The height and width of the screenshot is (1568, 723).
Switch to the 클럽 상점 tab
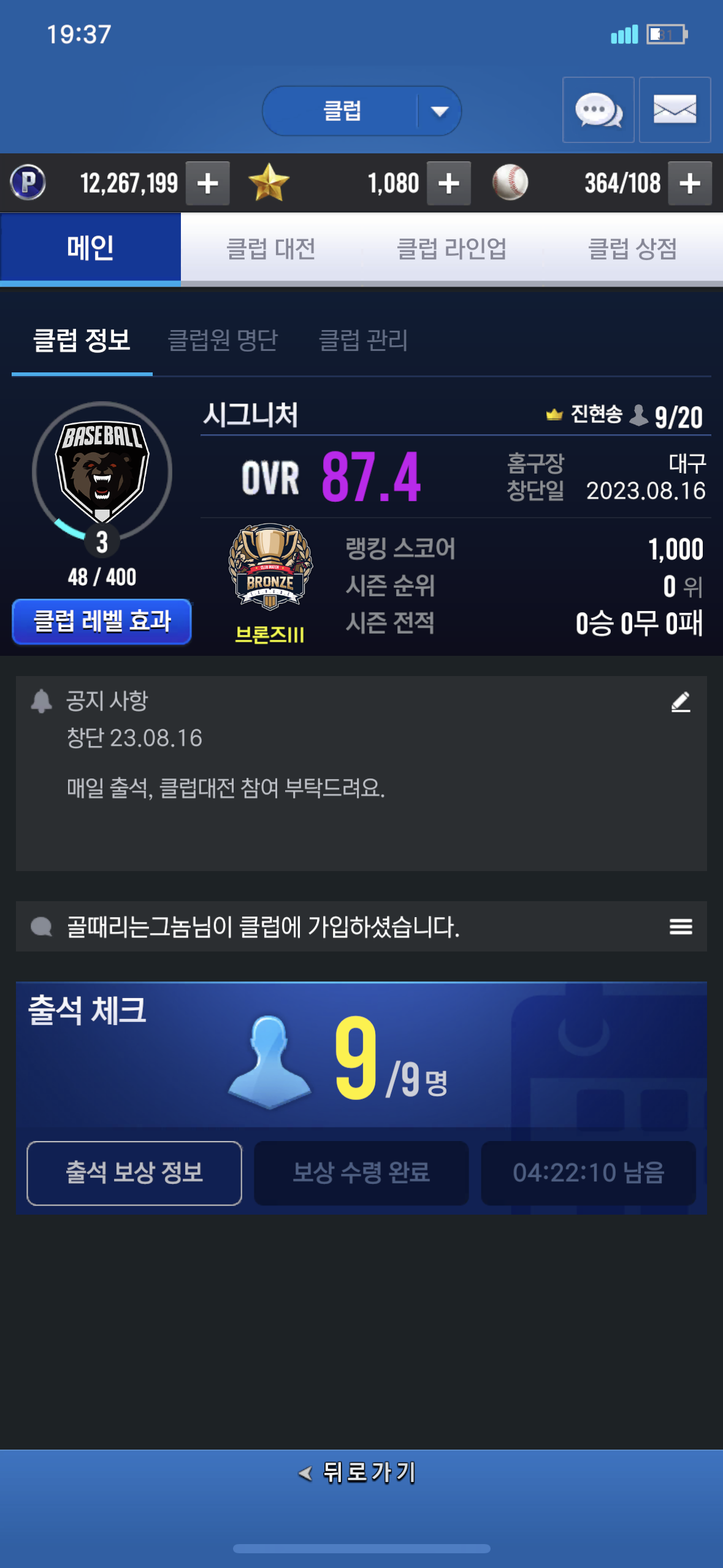(x=632, y=248)
